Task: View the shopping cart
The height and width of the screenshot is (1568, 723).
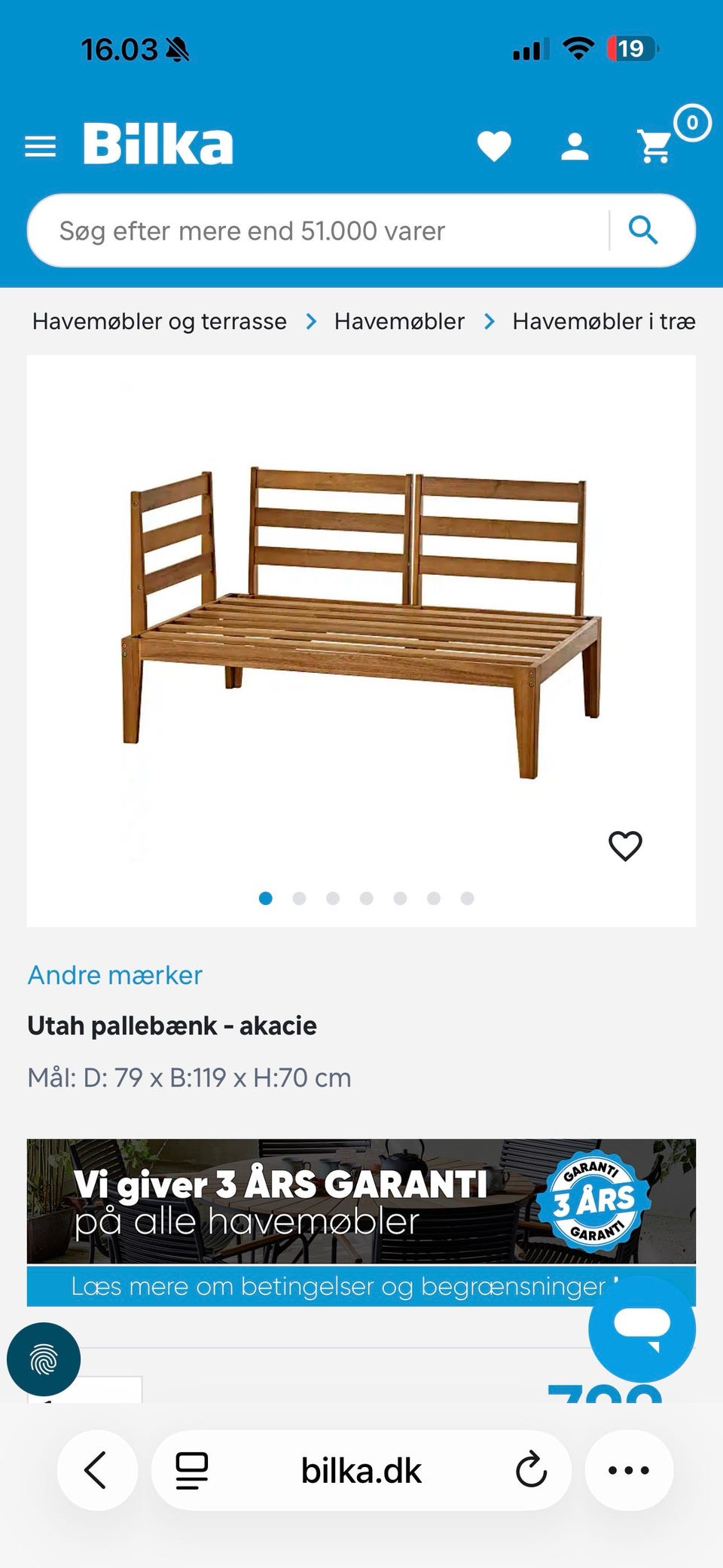Action: pyautogui.click(x=654, y=146)
